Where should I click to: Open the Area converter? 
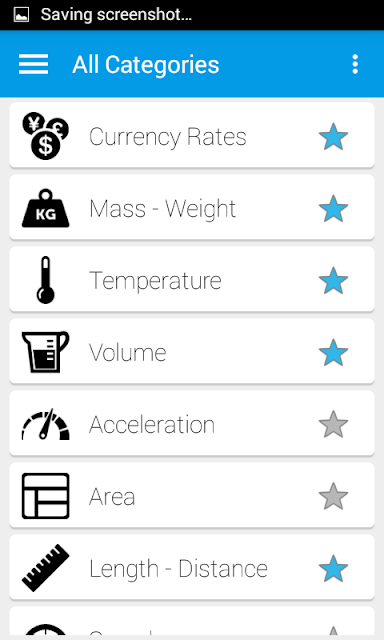coord(192,495)
